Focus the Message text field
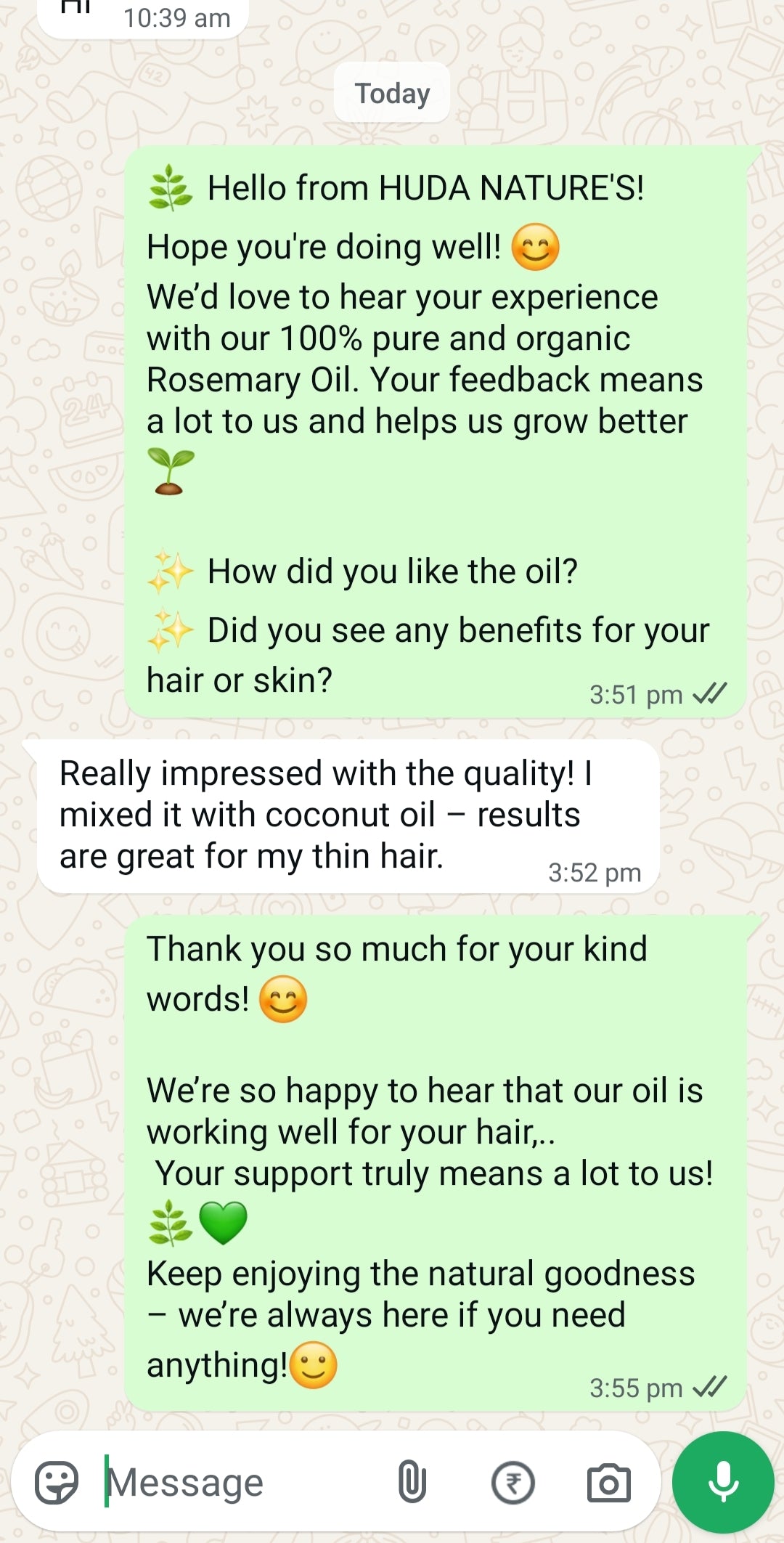This screenshot has height=1543, width=784. click(240, 1482)
